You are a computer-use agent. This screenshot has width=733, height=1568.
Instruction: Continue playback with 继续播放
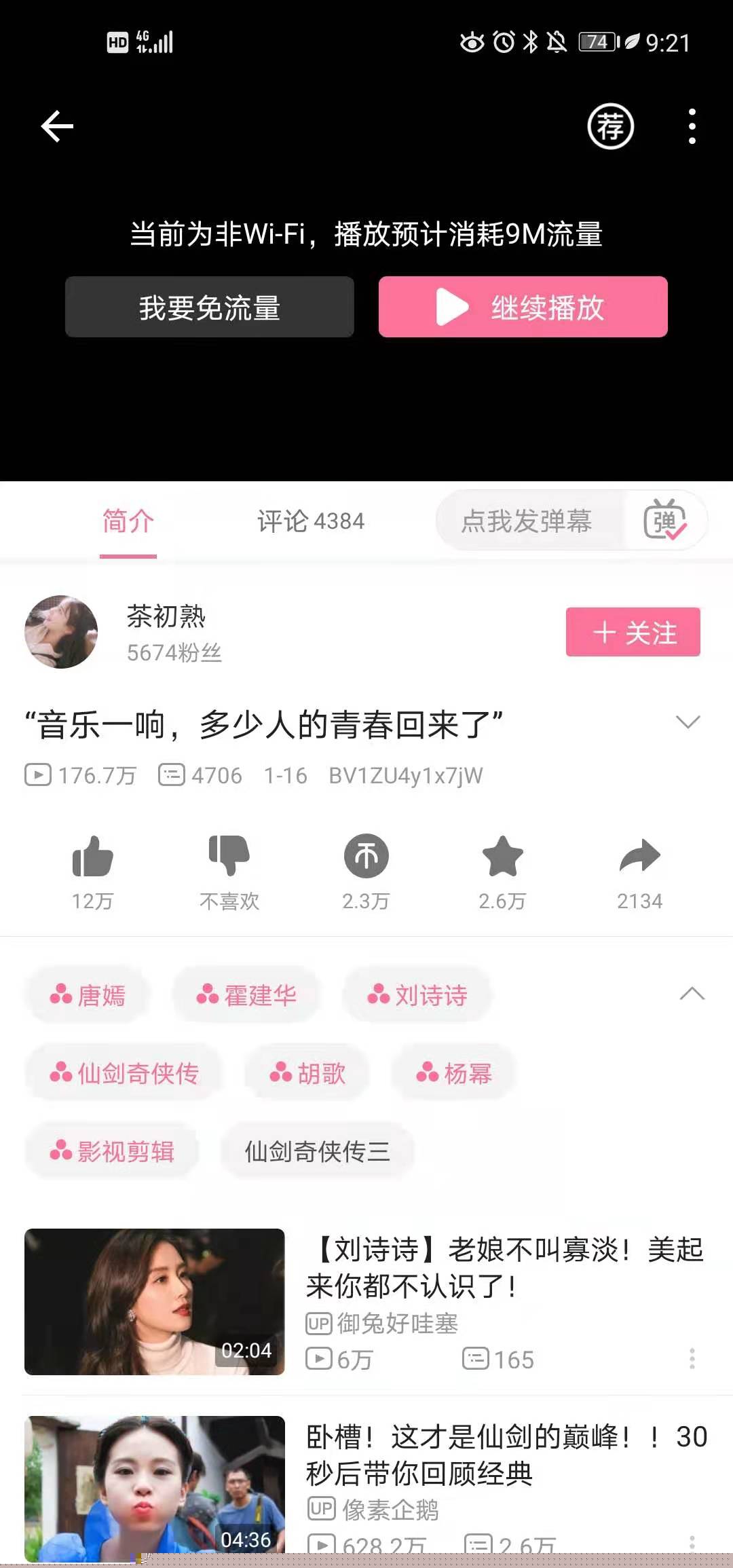click(523, 307)
